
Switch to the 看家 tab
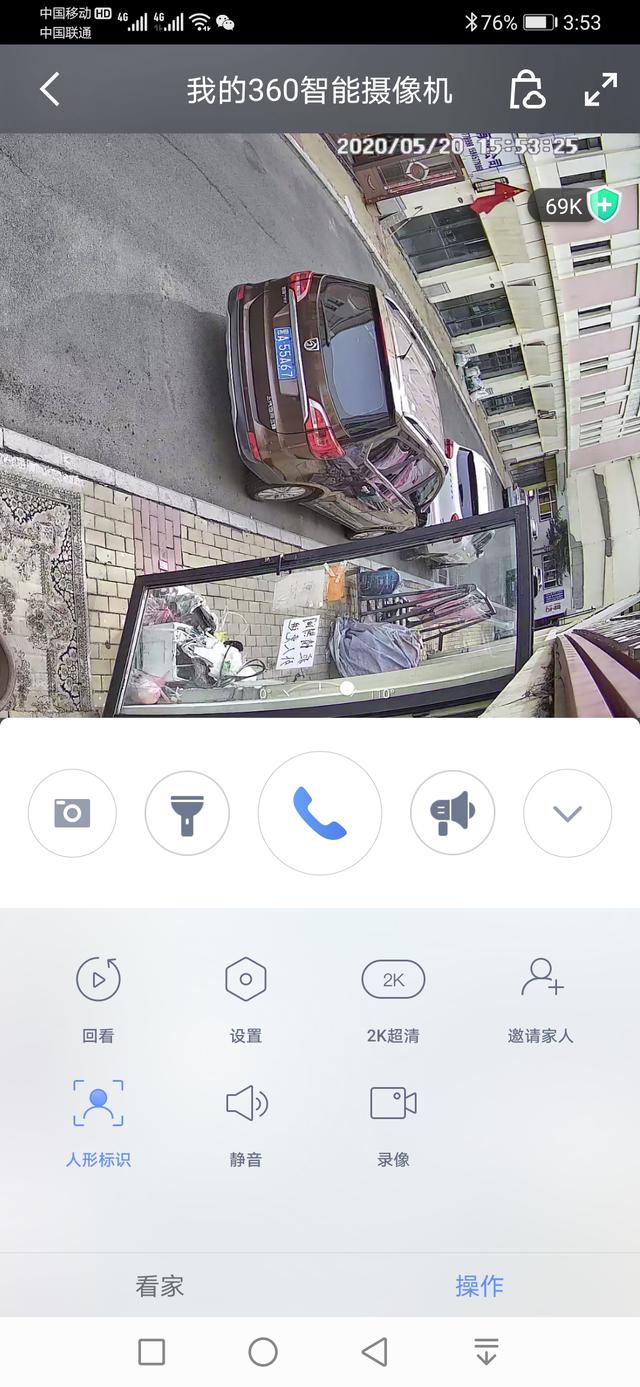[x=160, y=1286]
